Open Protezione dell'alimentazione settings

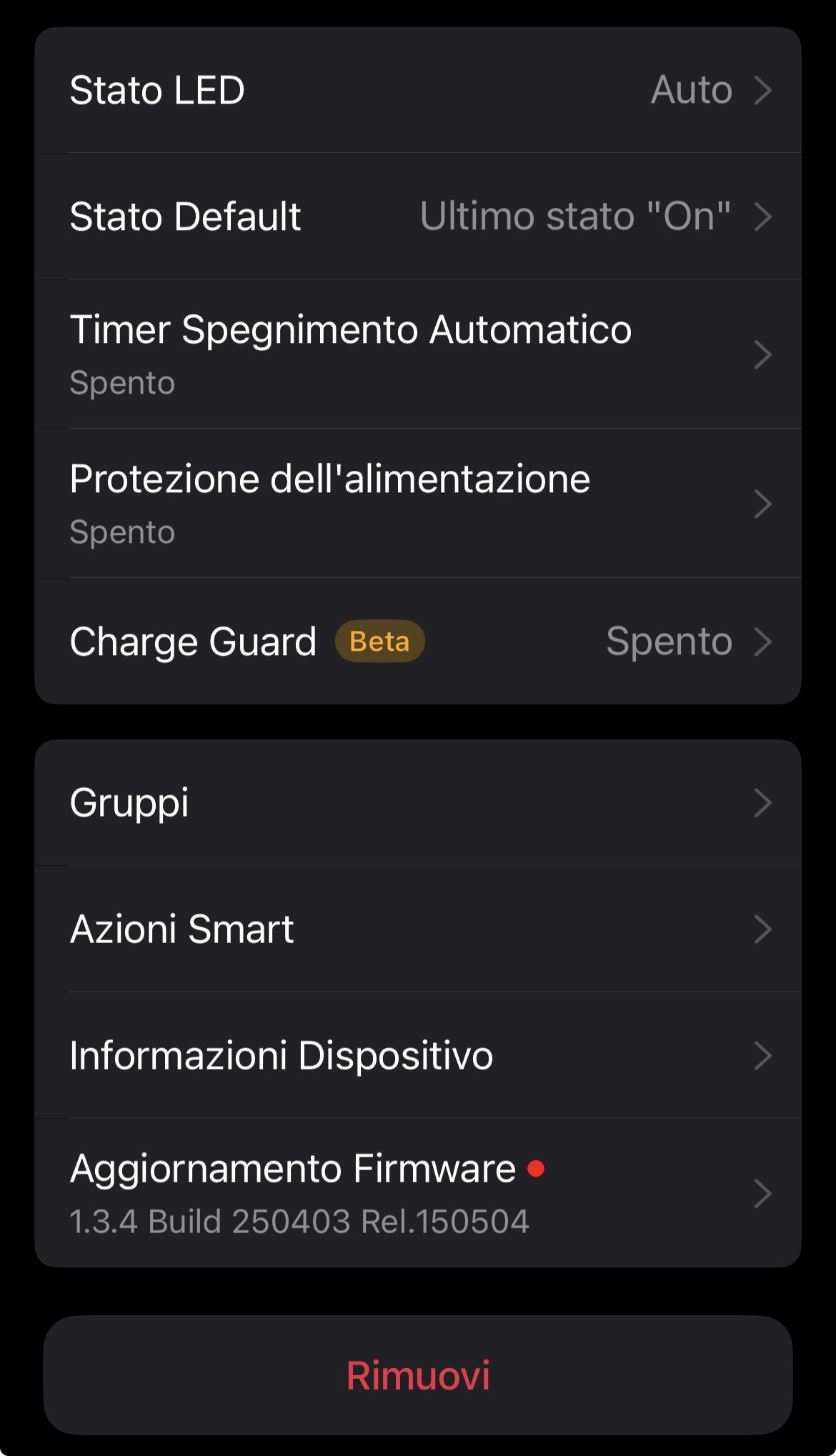(x=418, y=504)
